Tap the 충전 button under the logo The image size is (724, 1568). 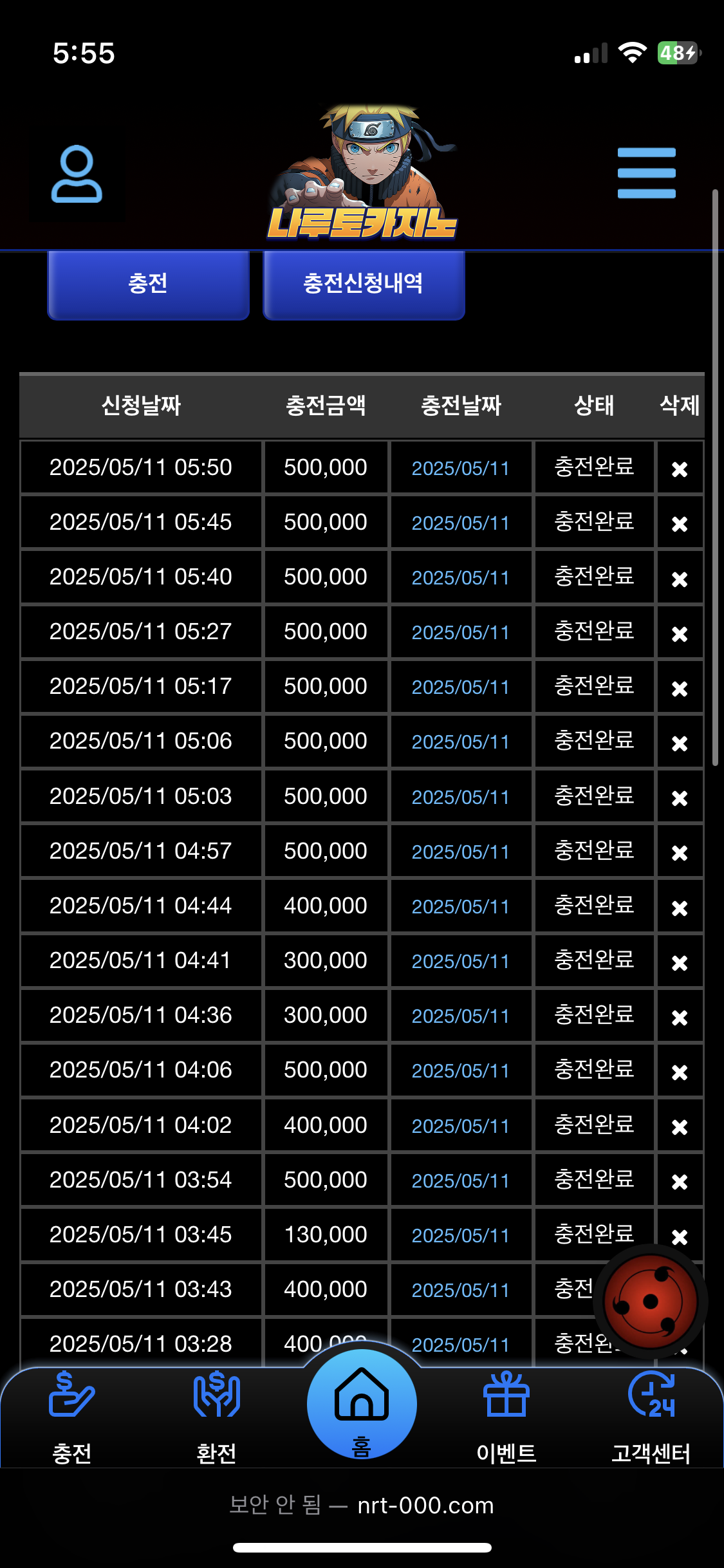[x=148, y=284]
